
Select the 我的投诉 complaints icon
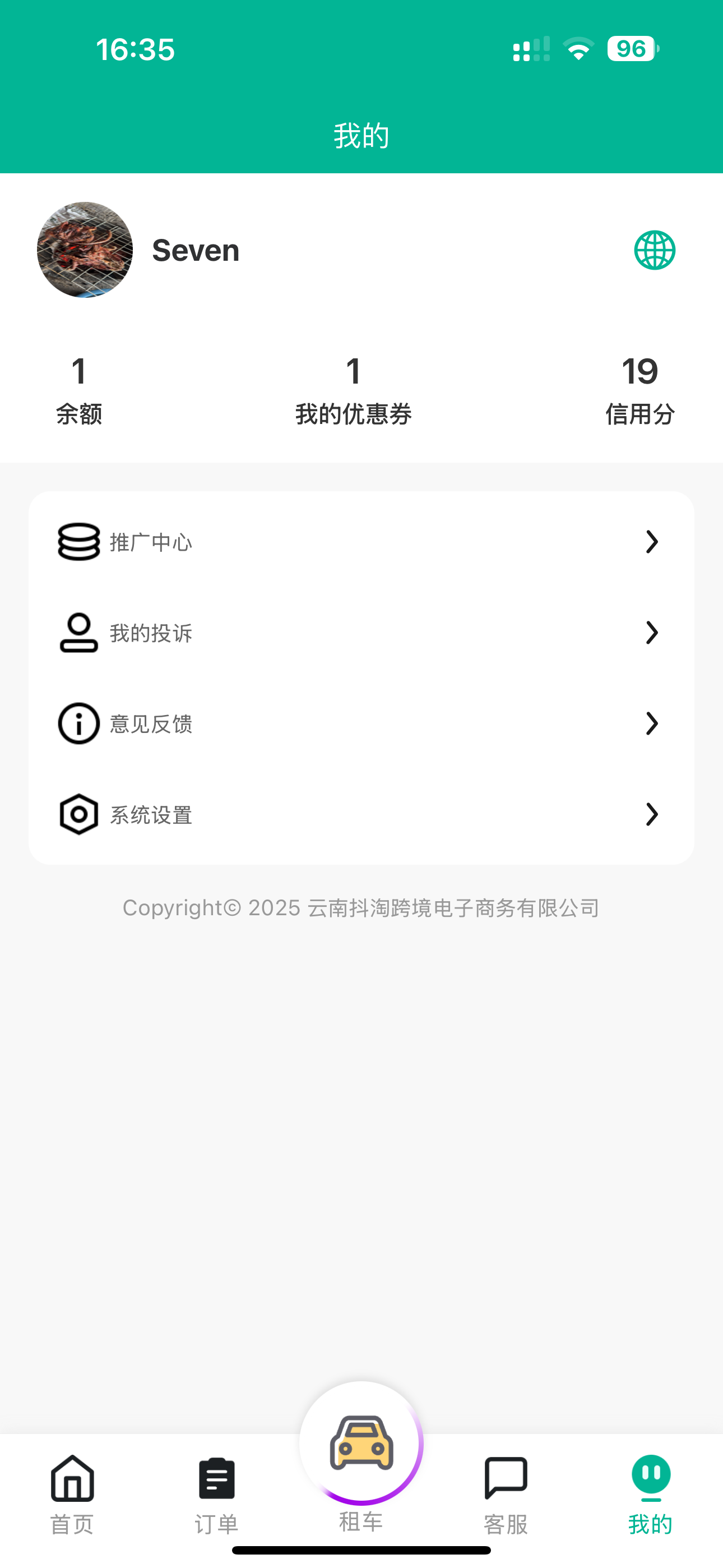pyautogui.click(x=78, y=633)
